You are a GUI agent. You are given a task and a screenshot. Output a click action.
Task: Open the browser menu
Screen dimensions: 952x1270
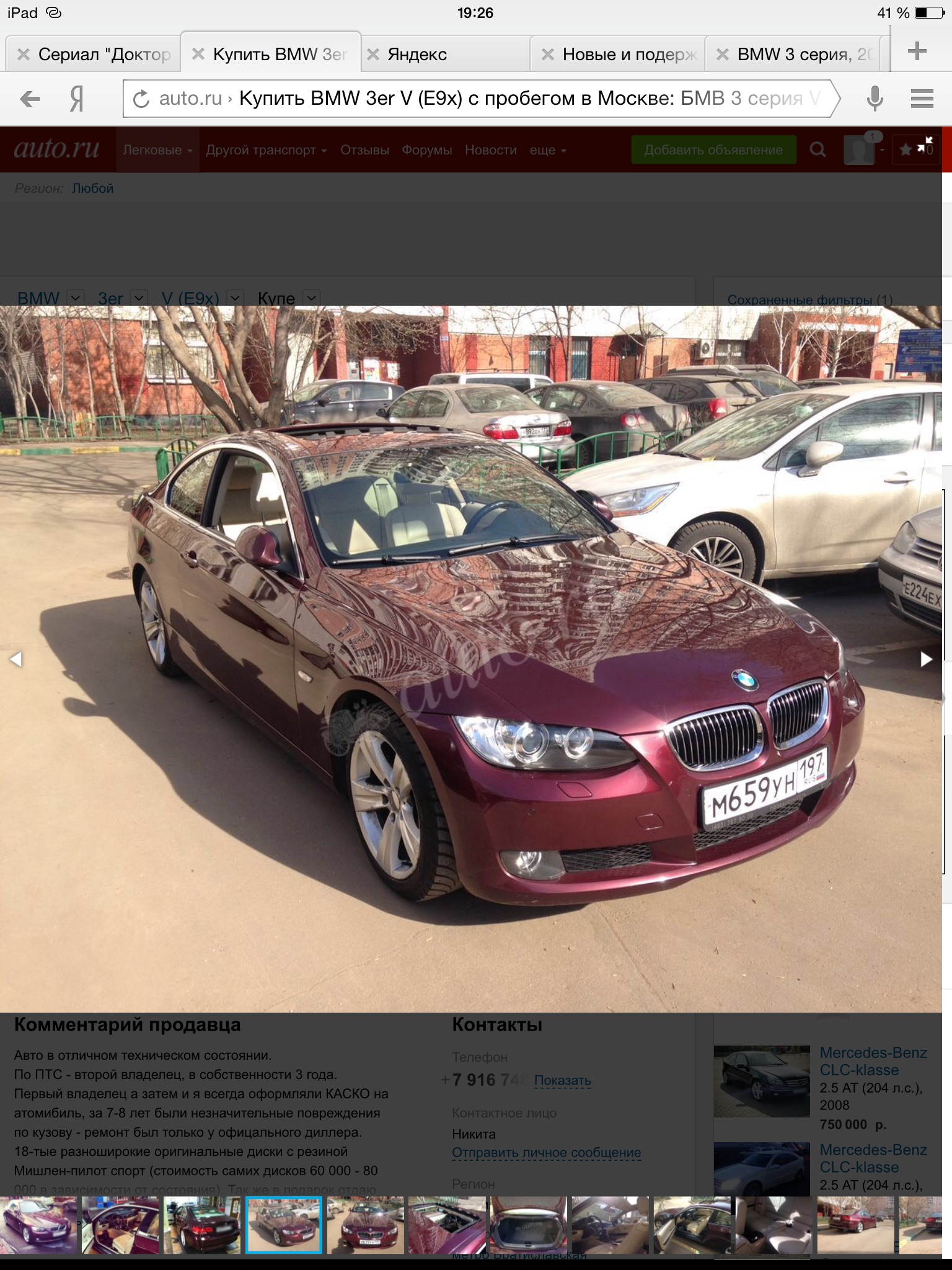(x=922, y=99)
